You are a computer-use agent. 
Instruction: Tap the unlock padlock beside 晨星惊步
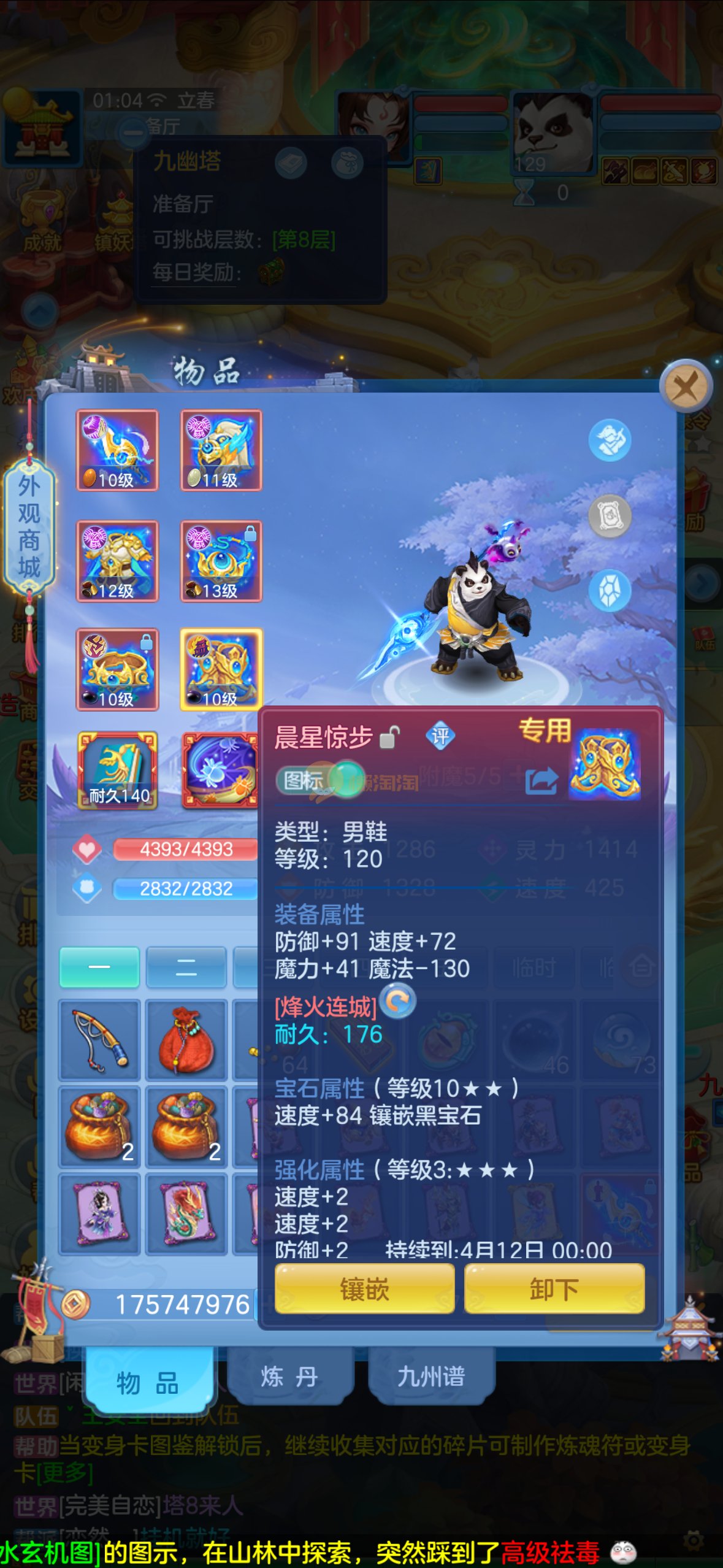click(390, 736)
